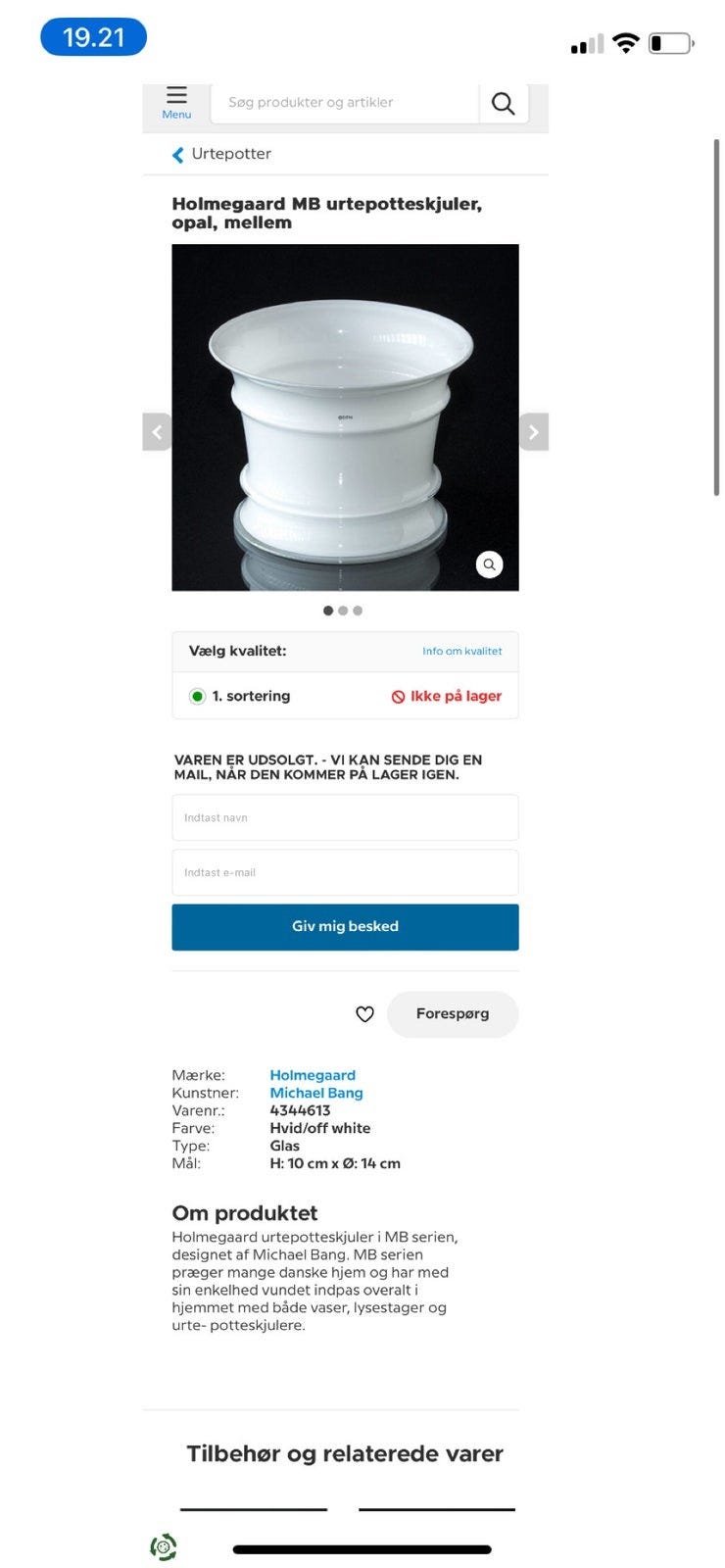Open the Info om kvalitet link
This screenshot has width=725, height=1568.
[x=461, y=651]
